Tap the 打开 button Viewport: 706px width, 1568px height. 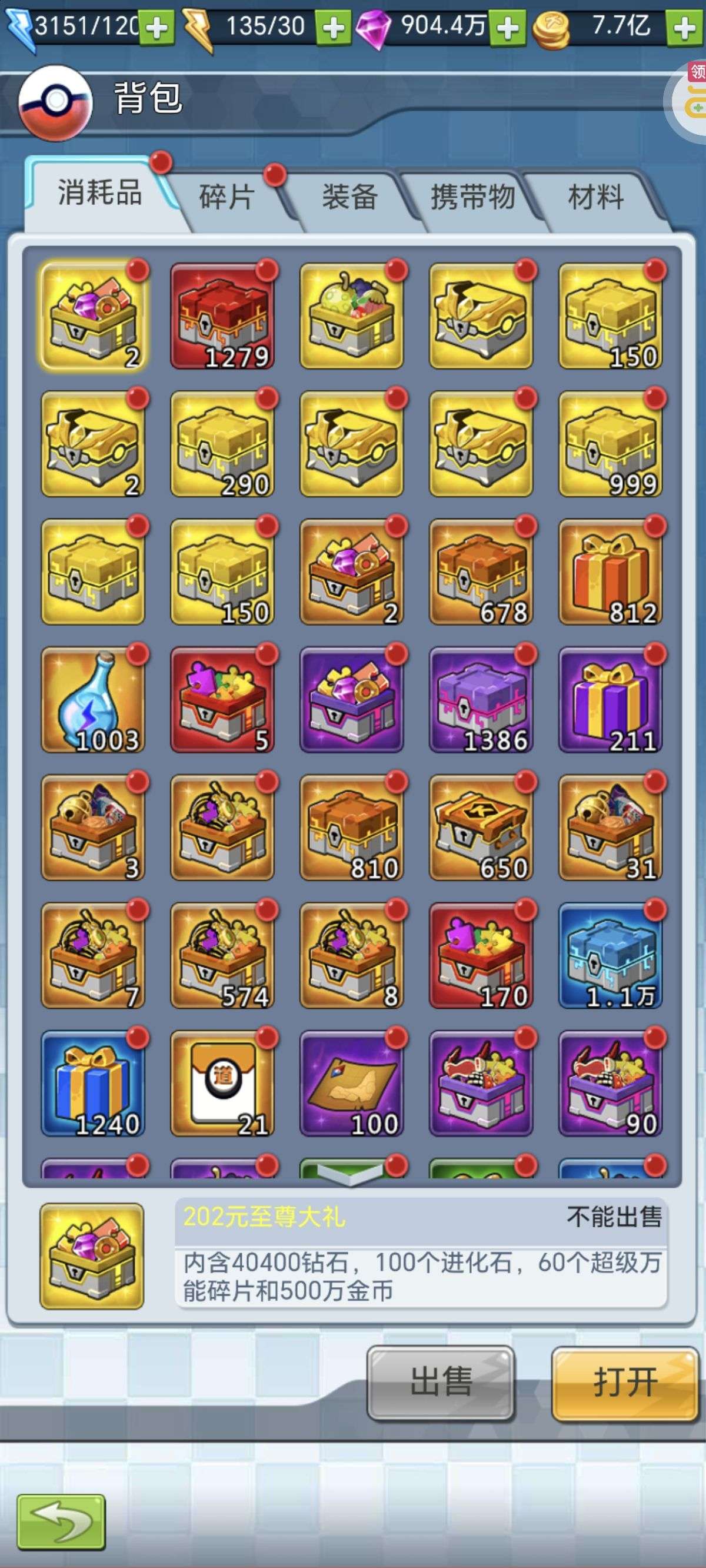(x=624, y=1383)
